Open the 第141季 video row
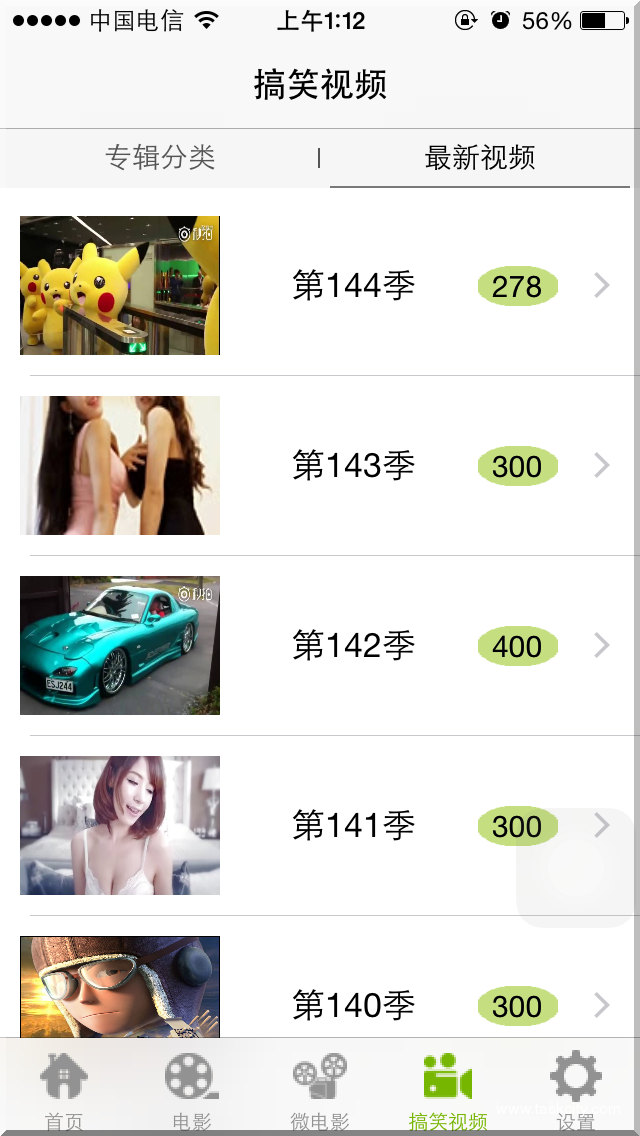This screenshot has width=640, height=1136. click(x=353, y=826)
